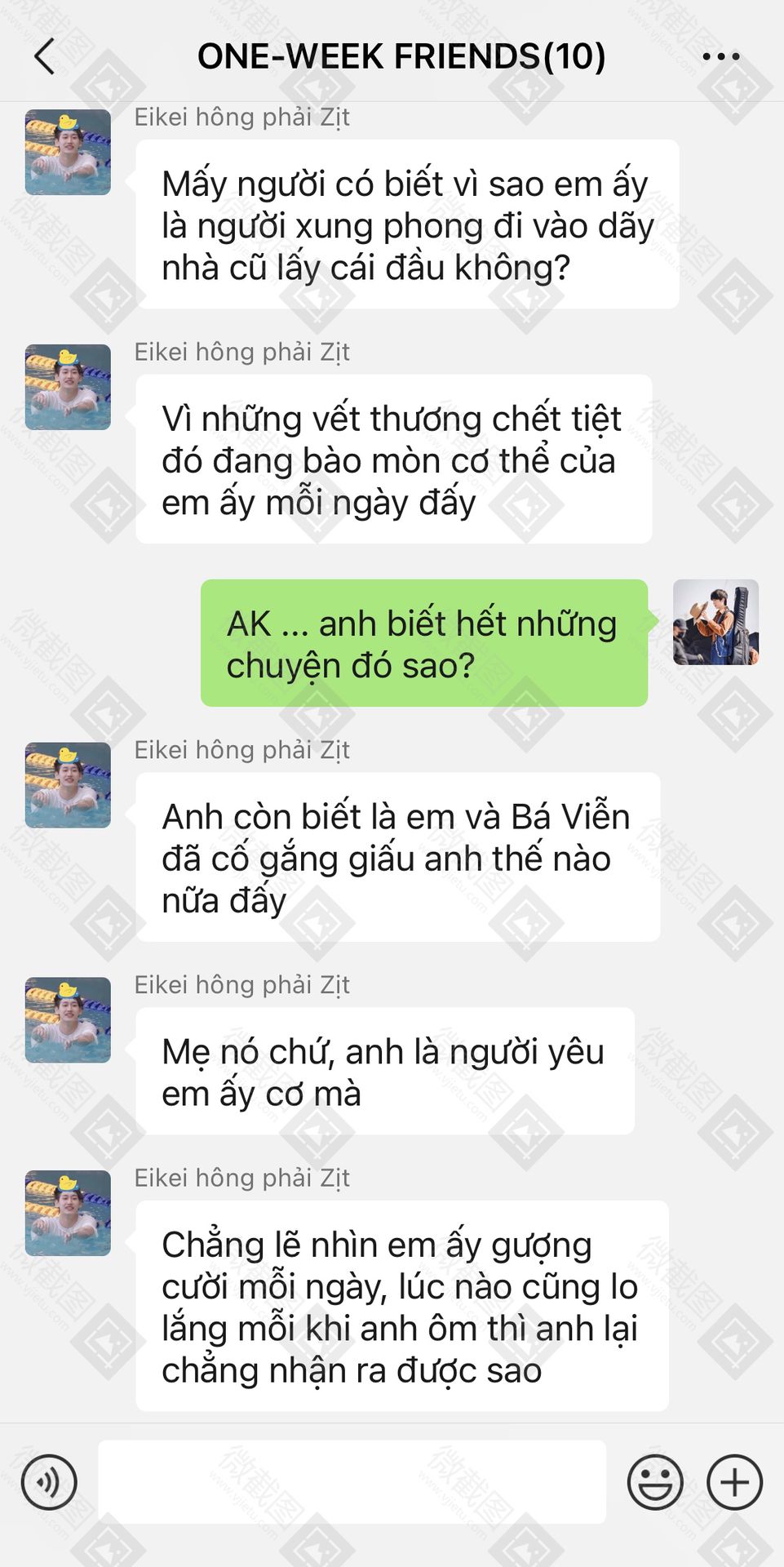View own profile avatar beside green message

pyautogui.click(x=715, y=622)
